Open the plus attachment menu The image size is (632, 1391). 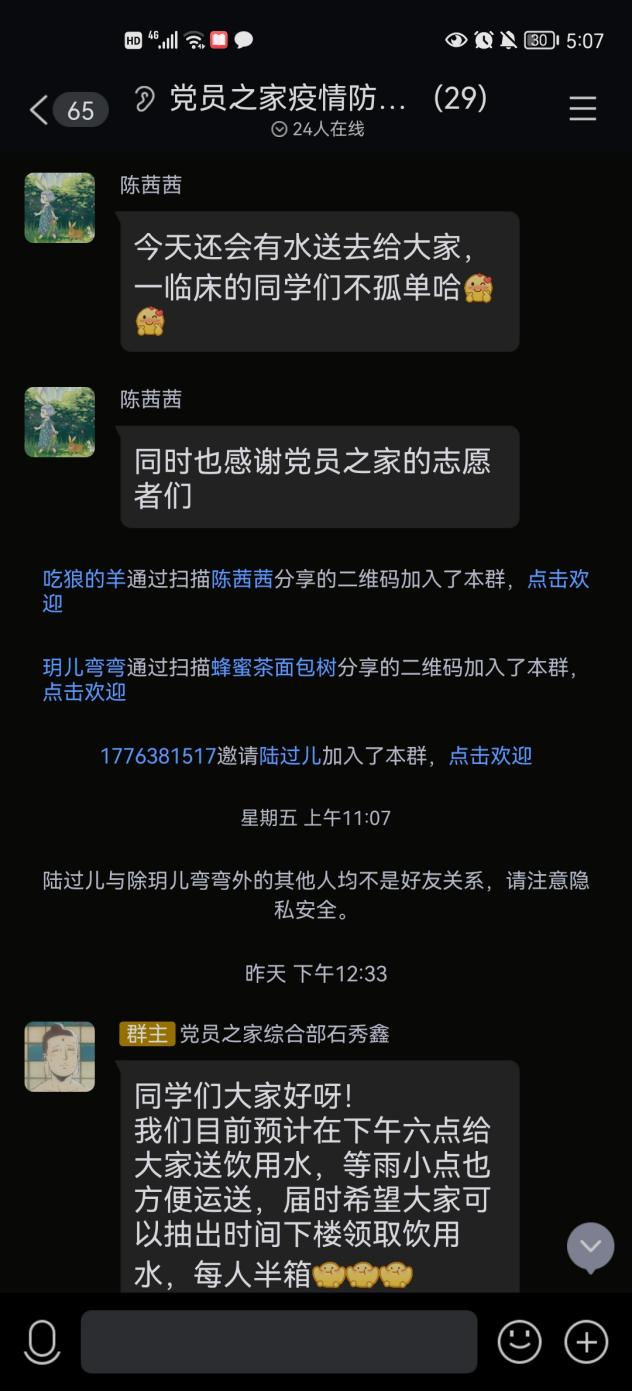coord(586,1342)
